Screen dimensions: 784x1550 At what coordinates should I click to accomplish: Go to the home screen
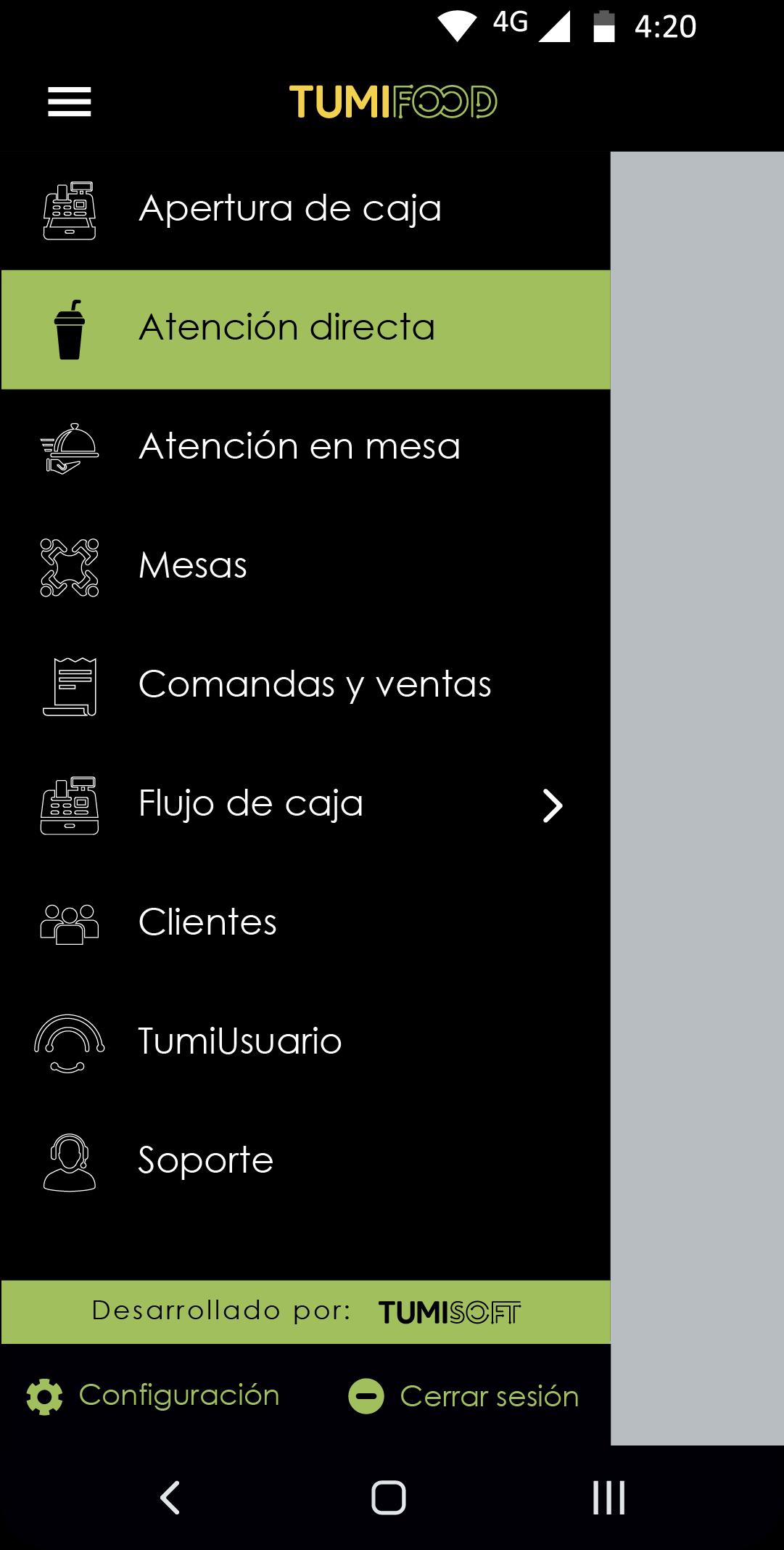tap(389, 1498)
